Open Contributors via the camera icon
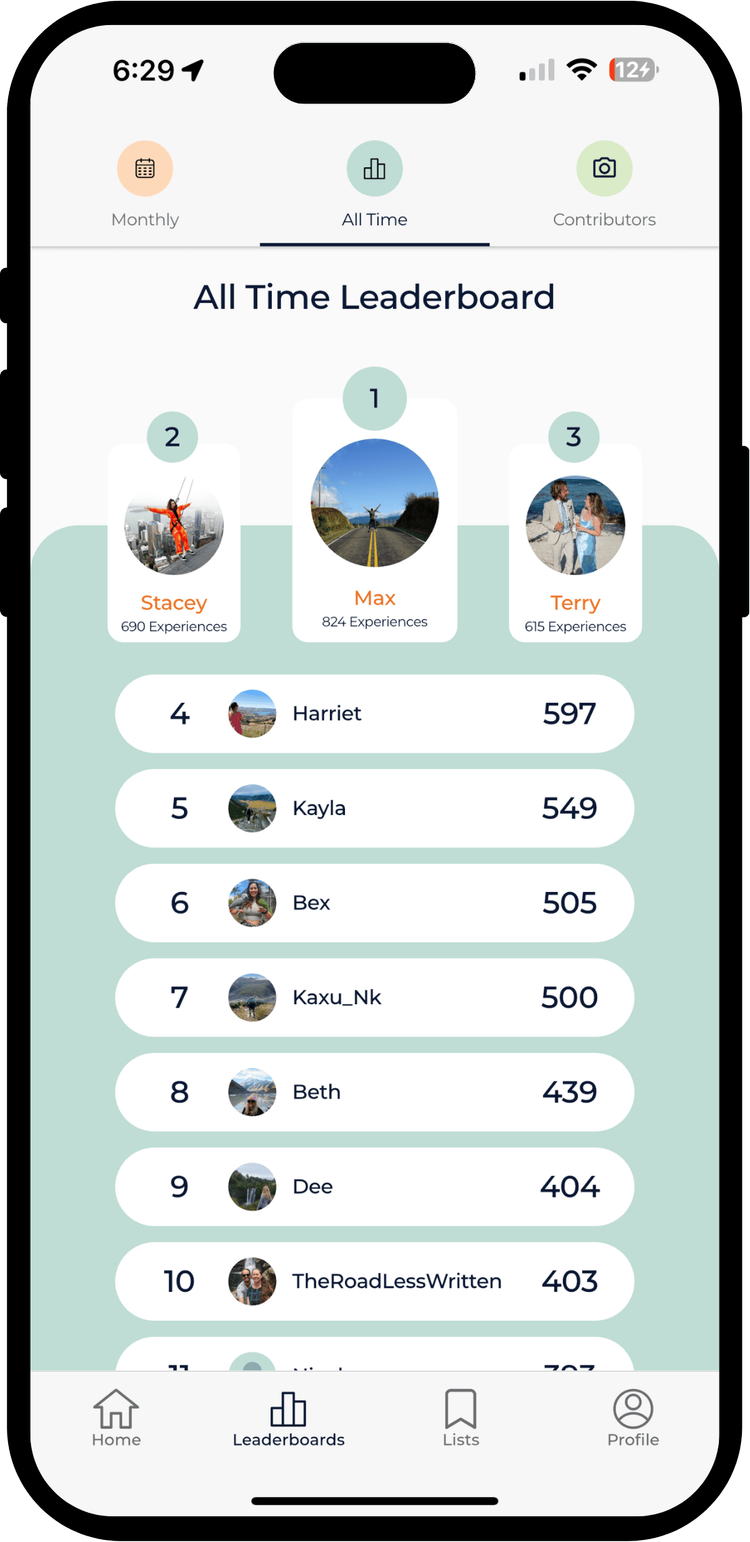750x1542 pixels. pyautogui.click(x=604, y=168)
